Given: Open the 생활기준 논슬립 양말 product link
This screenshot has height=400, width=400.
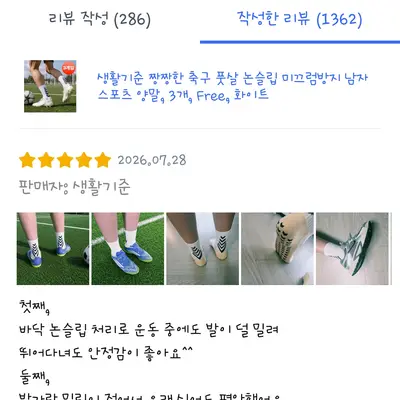Looking at the screenshot, I should (232, 87).
